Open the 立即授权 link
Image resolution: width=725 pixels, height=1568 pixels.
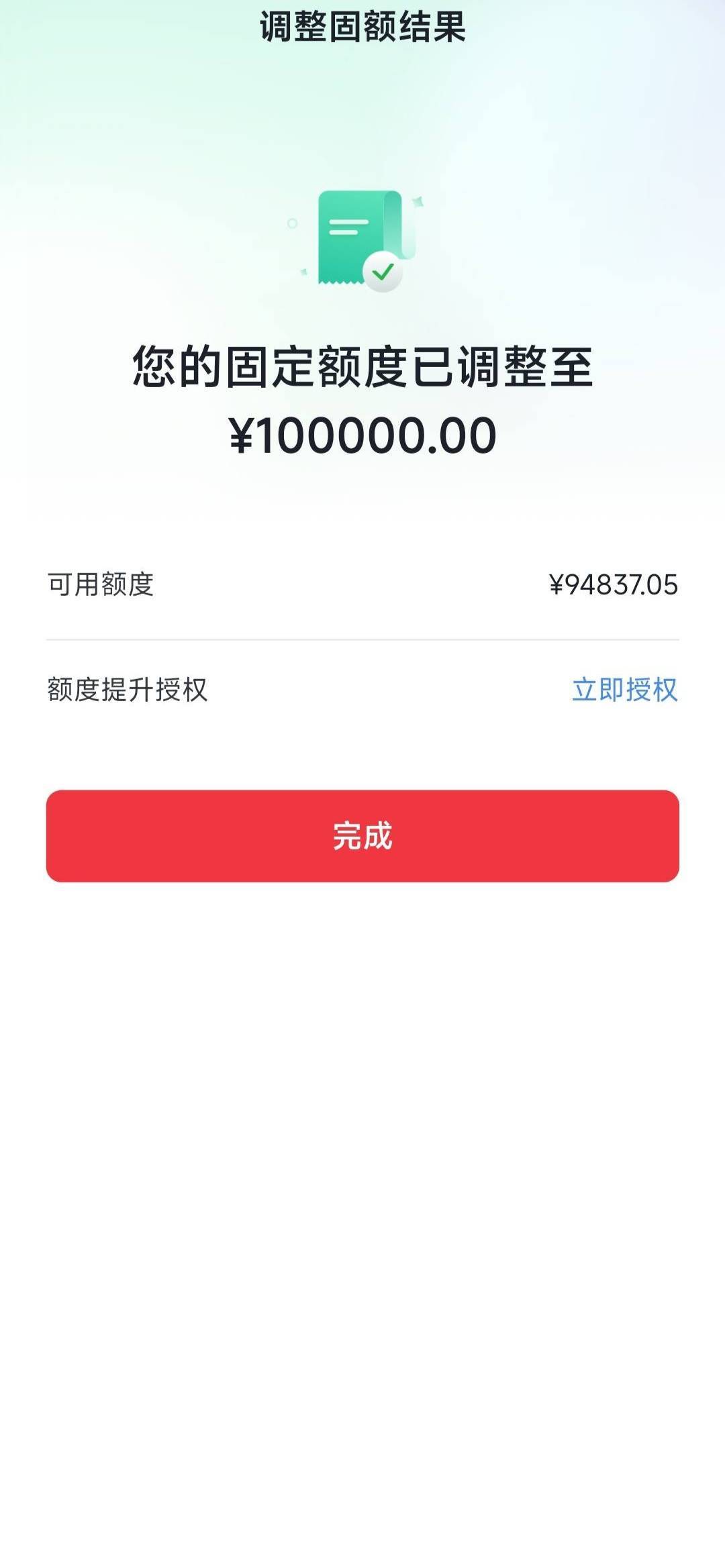[x=625, y=690]
